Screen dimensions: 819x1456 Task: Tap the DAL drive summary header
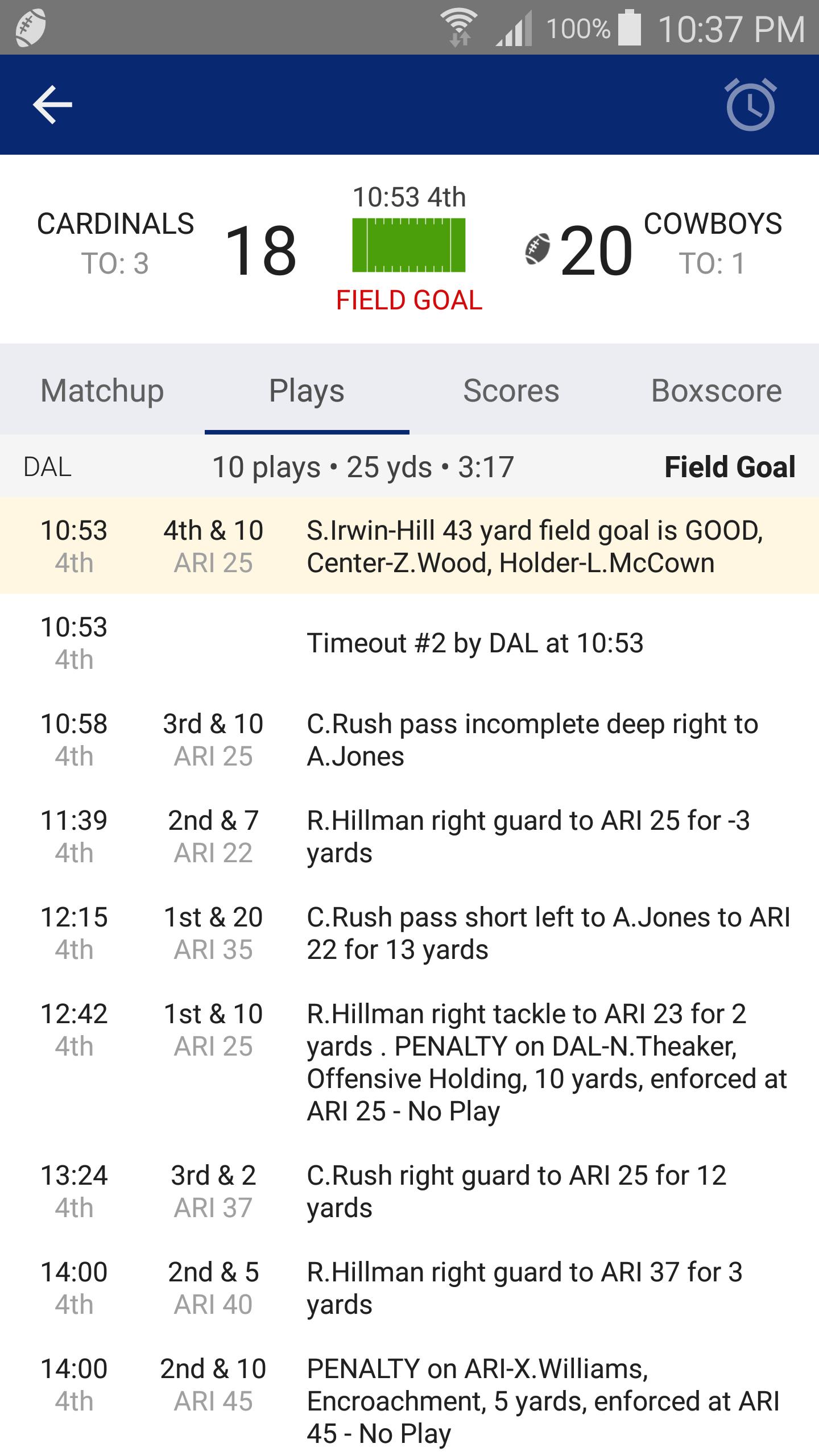(409, 467)
